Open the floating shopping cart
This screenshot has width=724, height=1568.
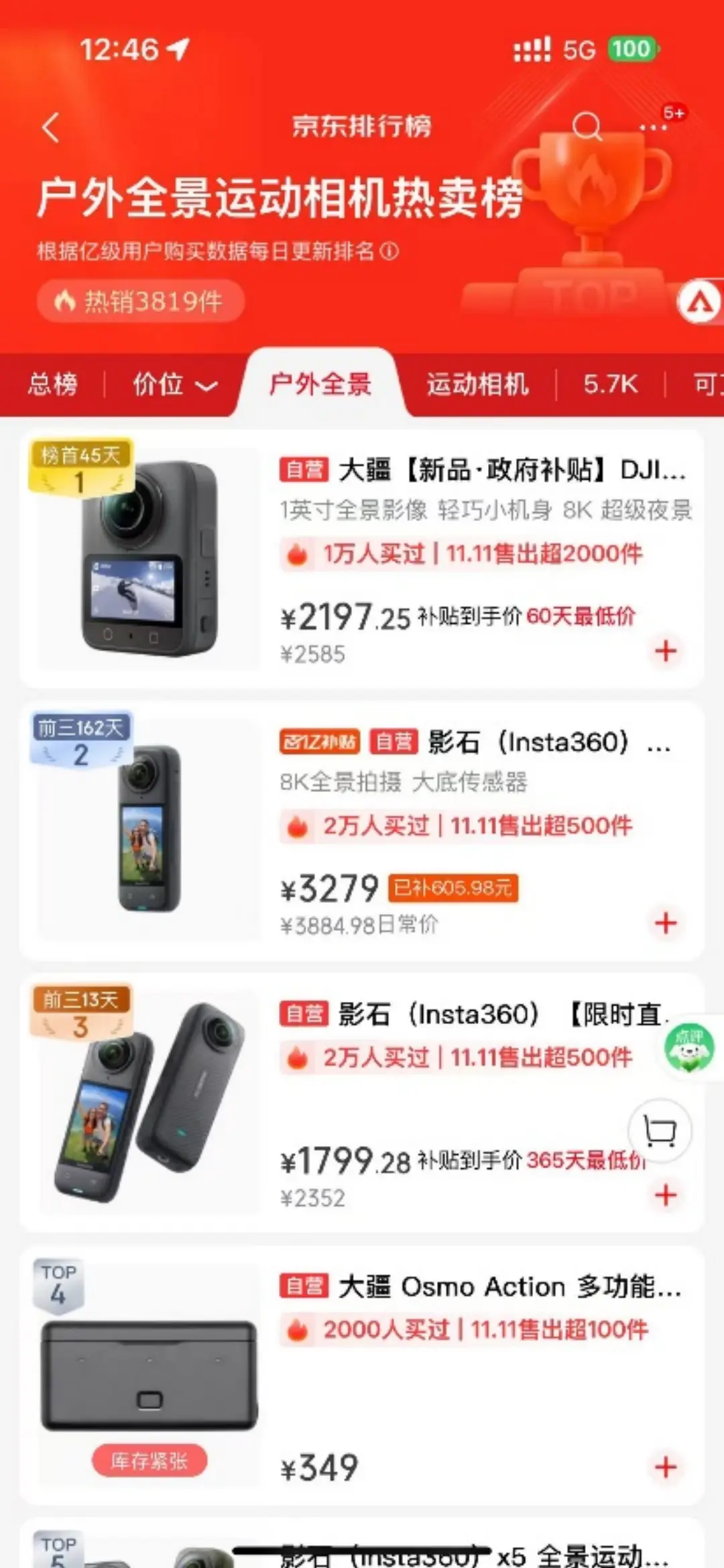coord(660,1131)
